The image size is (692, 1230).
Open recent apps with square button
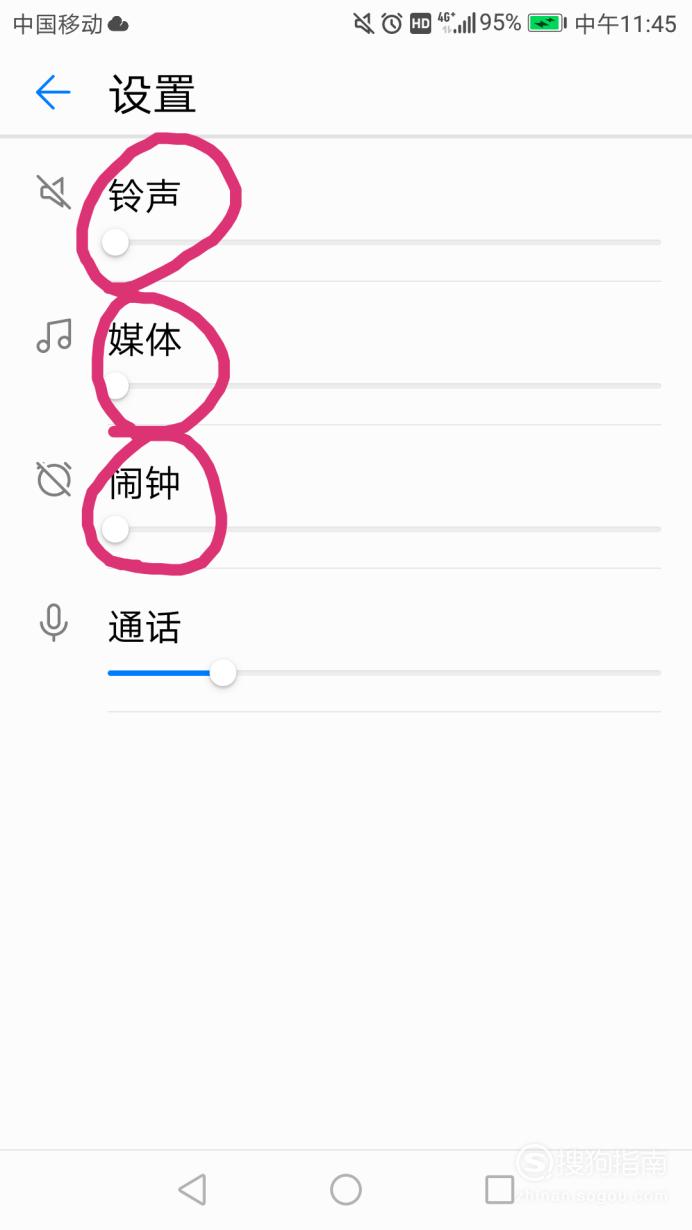pos(499,1189)
